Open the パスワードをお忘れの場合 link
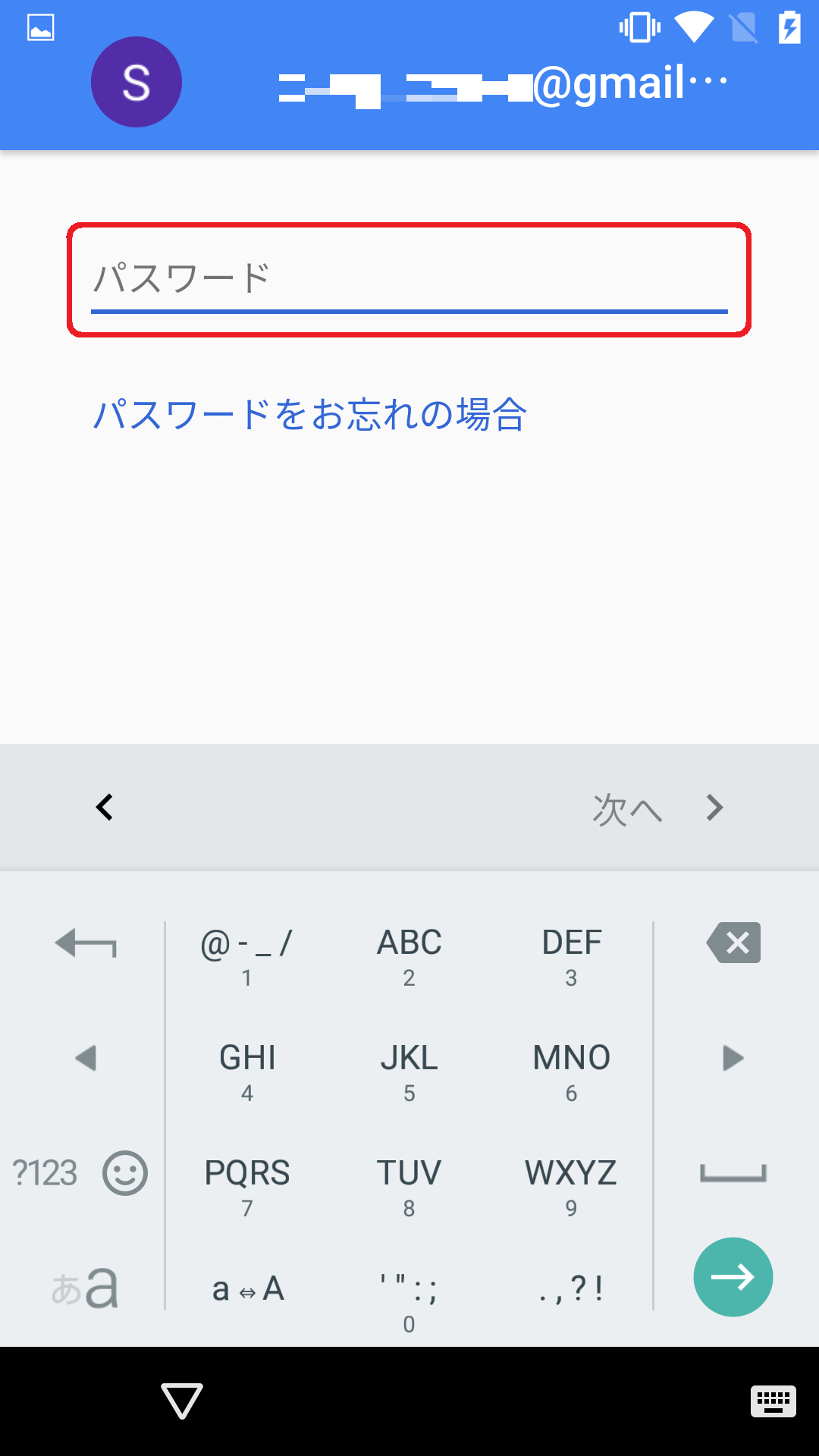This screenshot has width=819, height=1456. click(309, 415)
